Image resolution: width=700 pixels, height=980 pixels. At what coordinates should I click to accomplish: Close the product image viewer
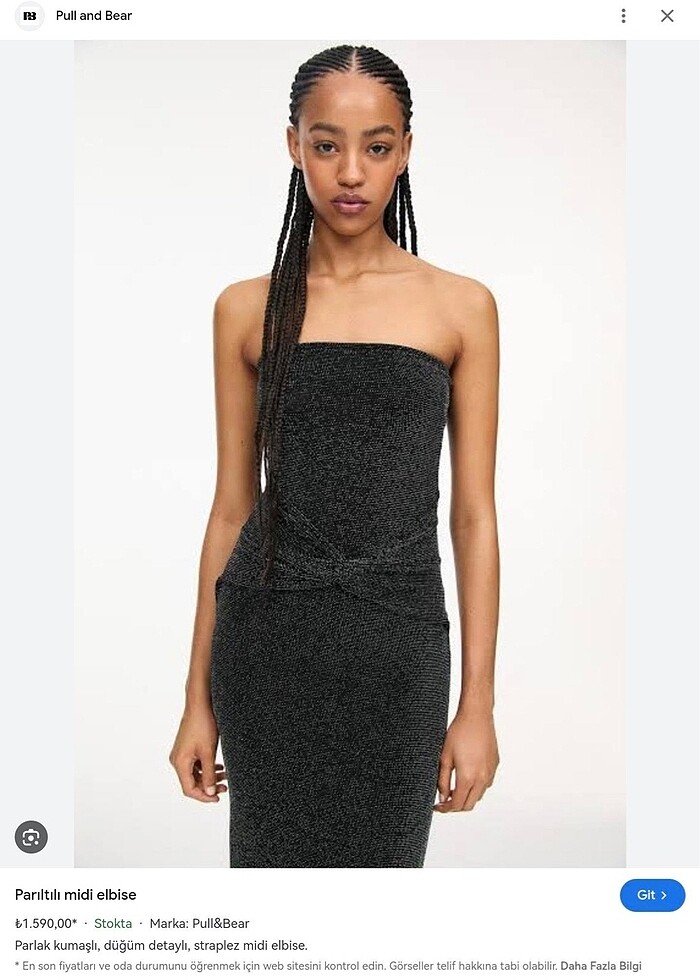coord(667,16)
